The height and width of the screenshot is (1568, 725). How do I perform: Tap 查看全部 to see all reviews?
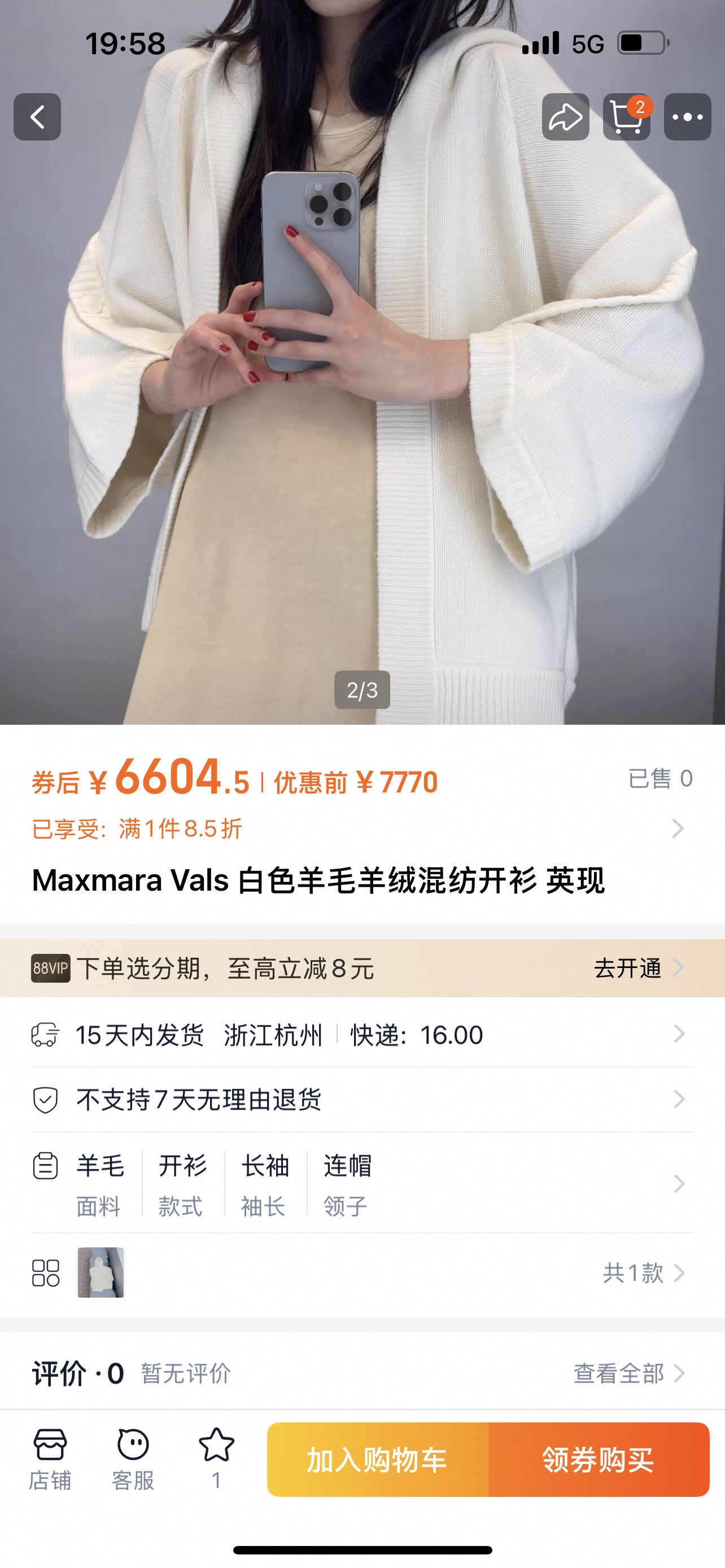(x=628, y=1374)
